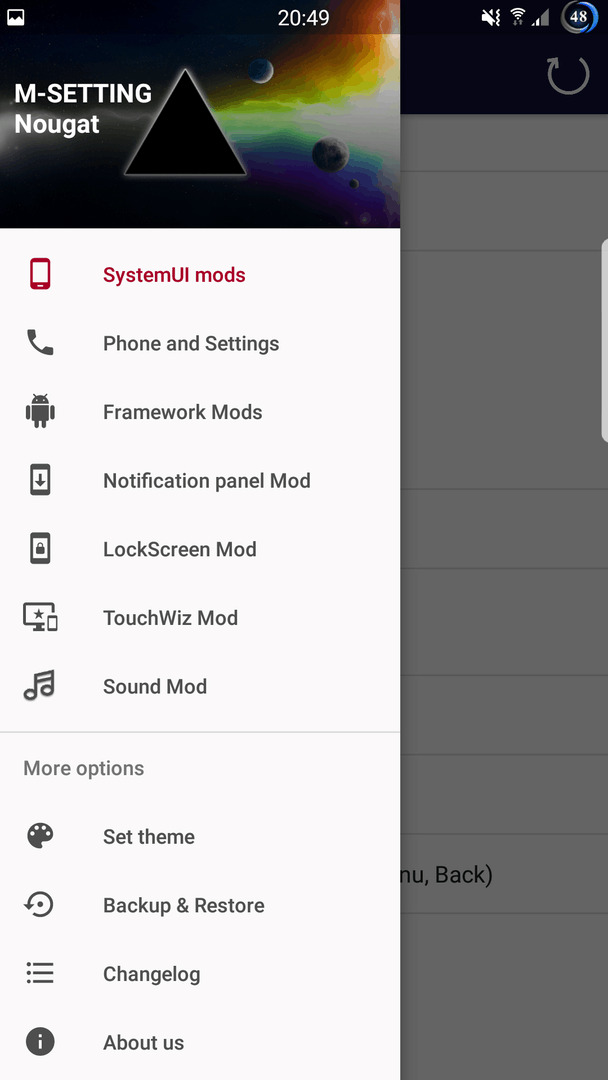This screenshot has width=608, height=1080.
Task: Open LockScreen Mod options
Action: [x=200, y=549]
